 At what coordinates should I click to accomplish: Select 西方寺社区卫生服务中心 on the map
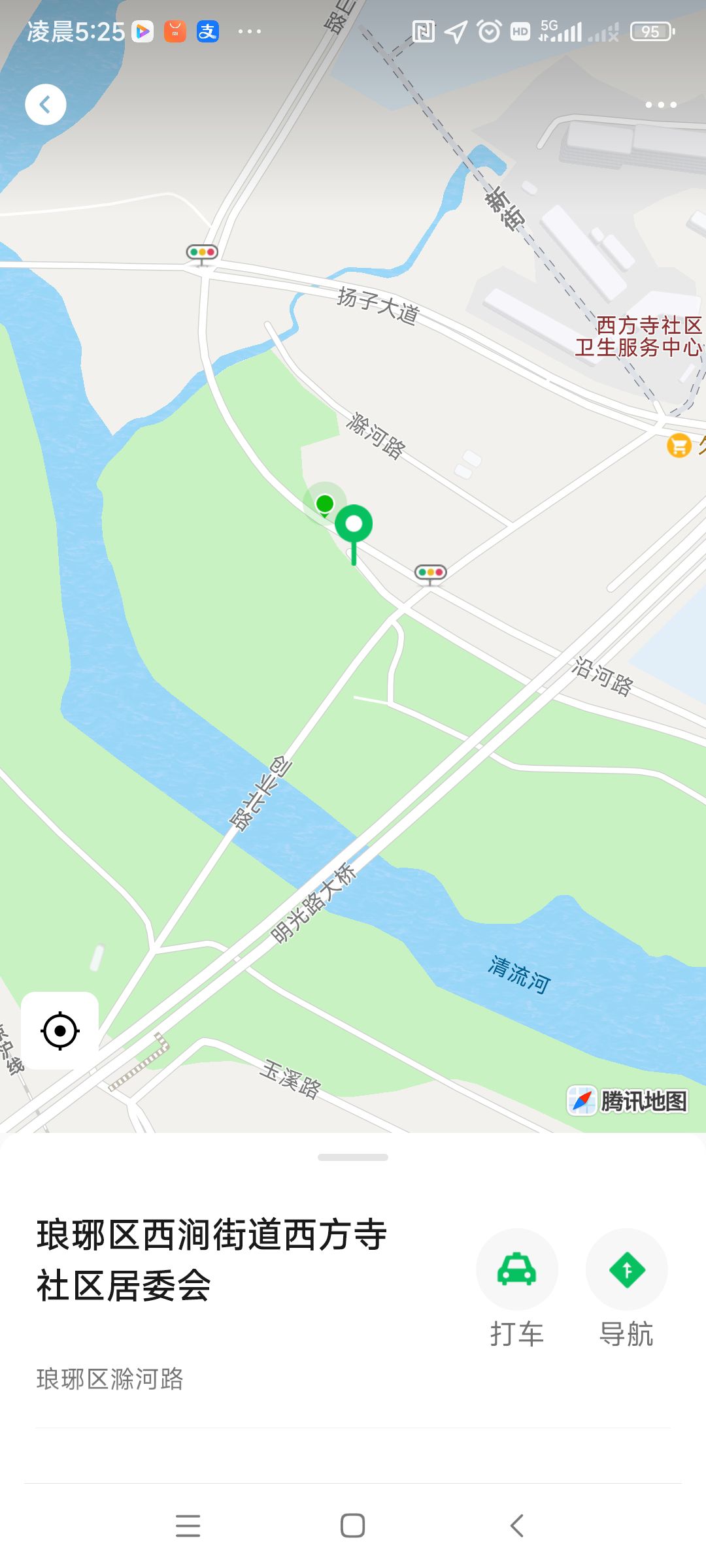click(x=638, y=336)
